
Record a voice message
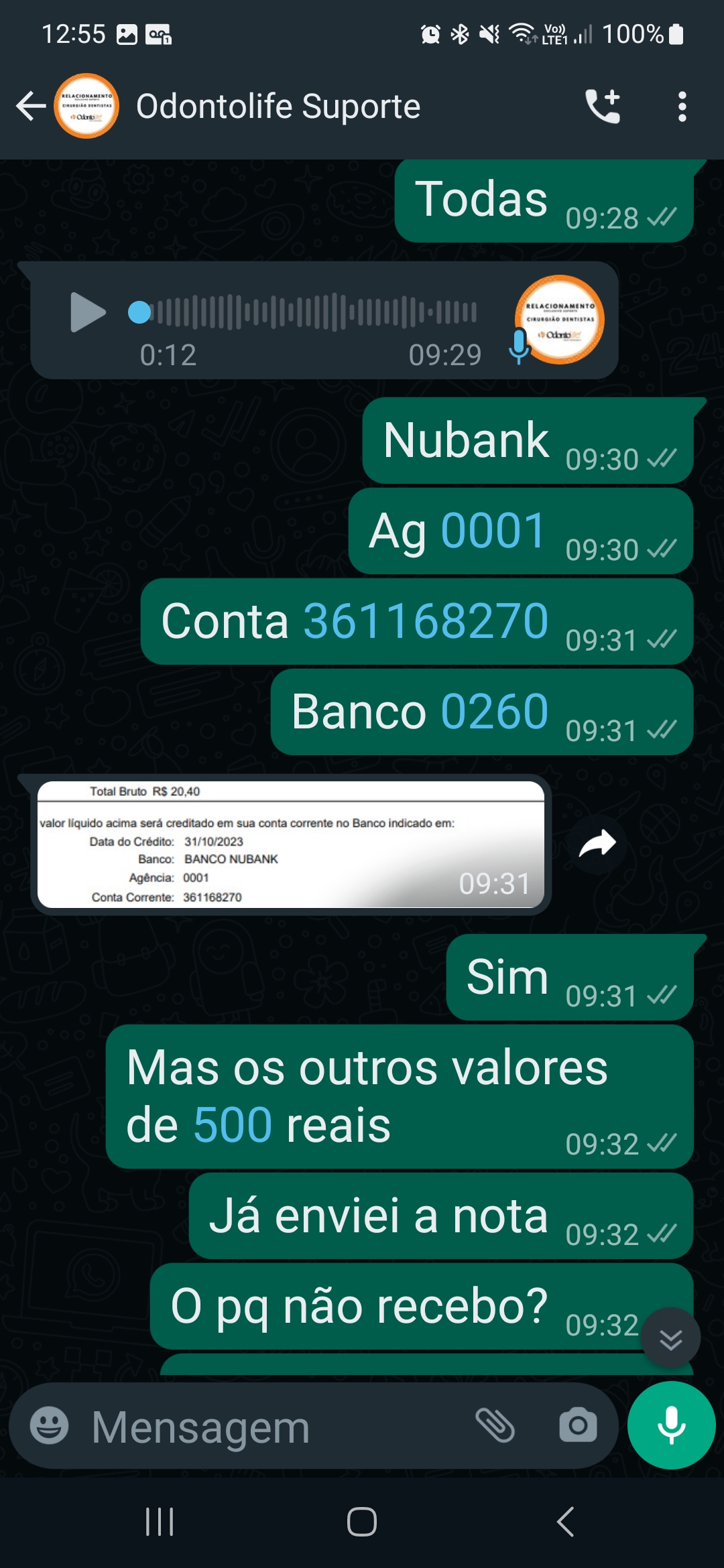(671, 1425)
